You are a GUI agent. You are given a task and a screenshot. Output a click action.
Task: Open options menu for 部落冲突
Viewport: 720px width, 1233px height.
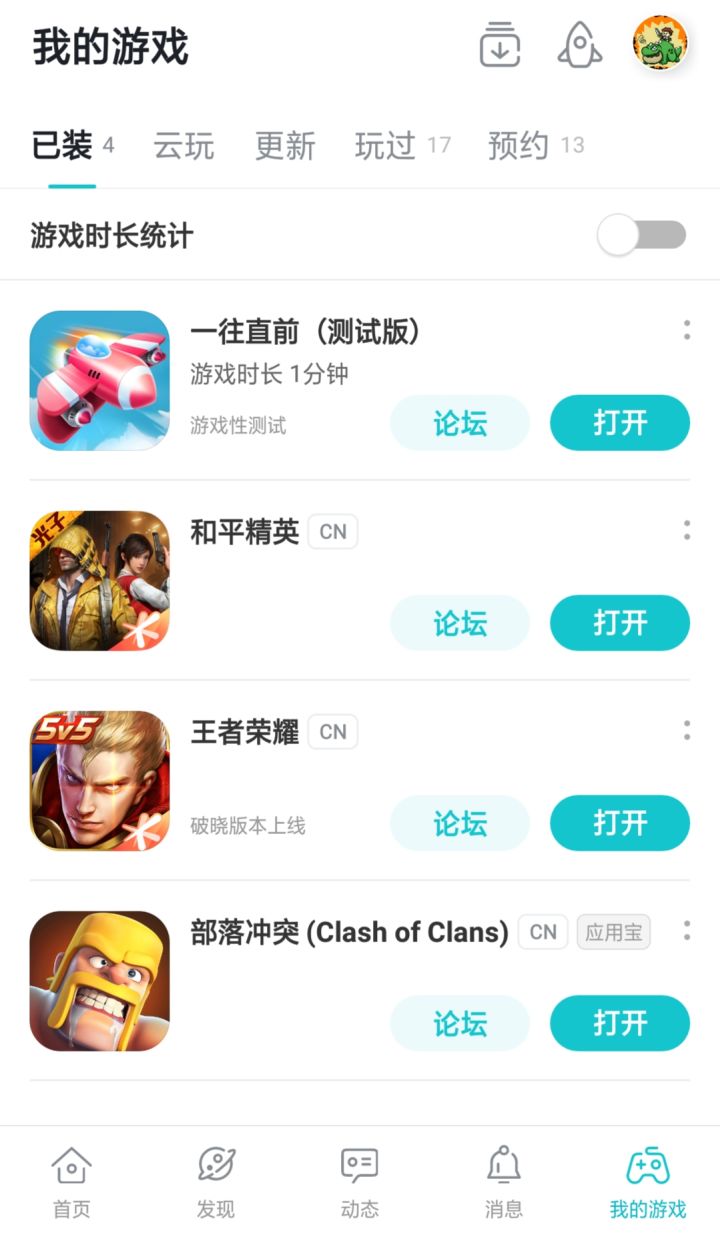tap(686, 928)
